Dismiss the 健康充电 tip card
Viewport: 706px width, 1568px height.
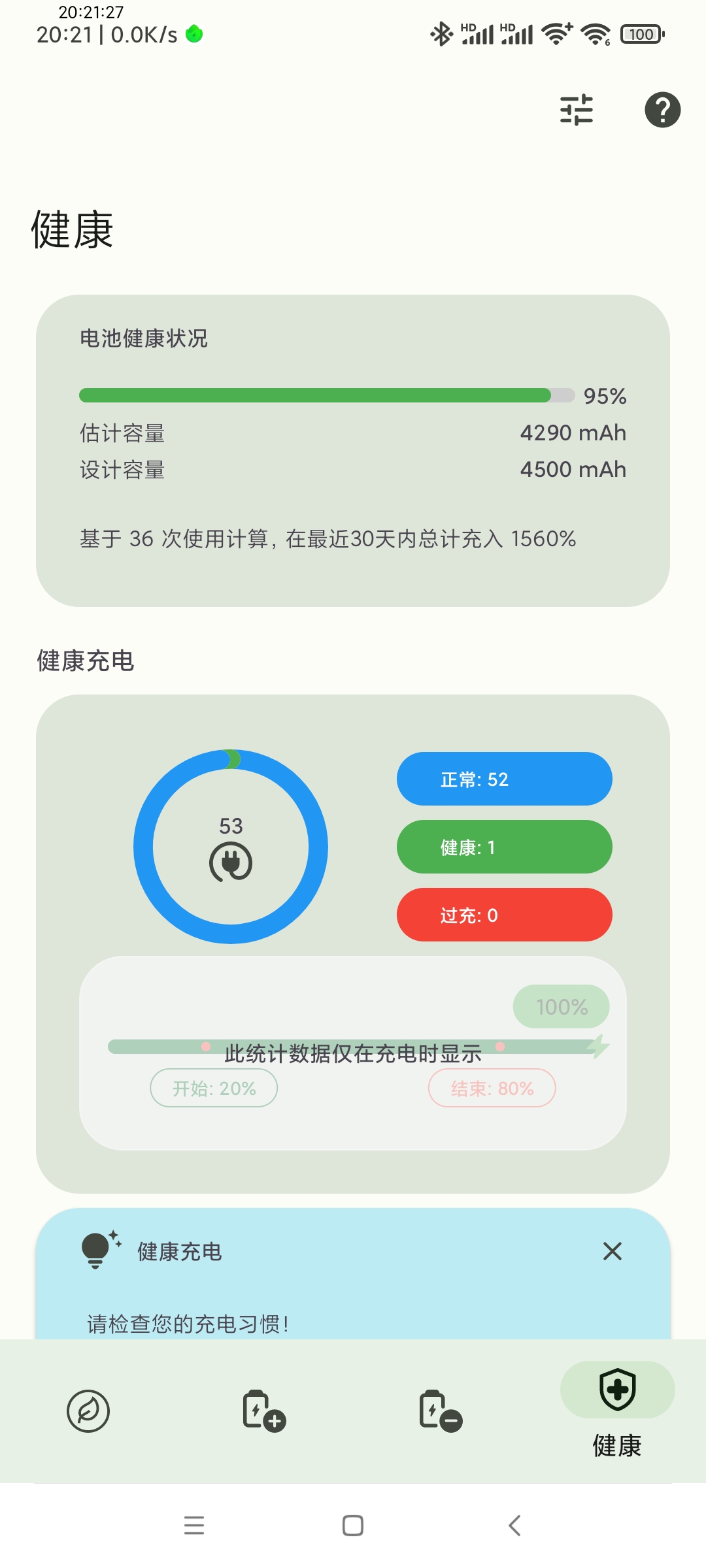[x=613, y=1251]
